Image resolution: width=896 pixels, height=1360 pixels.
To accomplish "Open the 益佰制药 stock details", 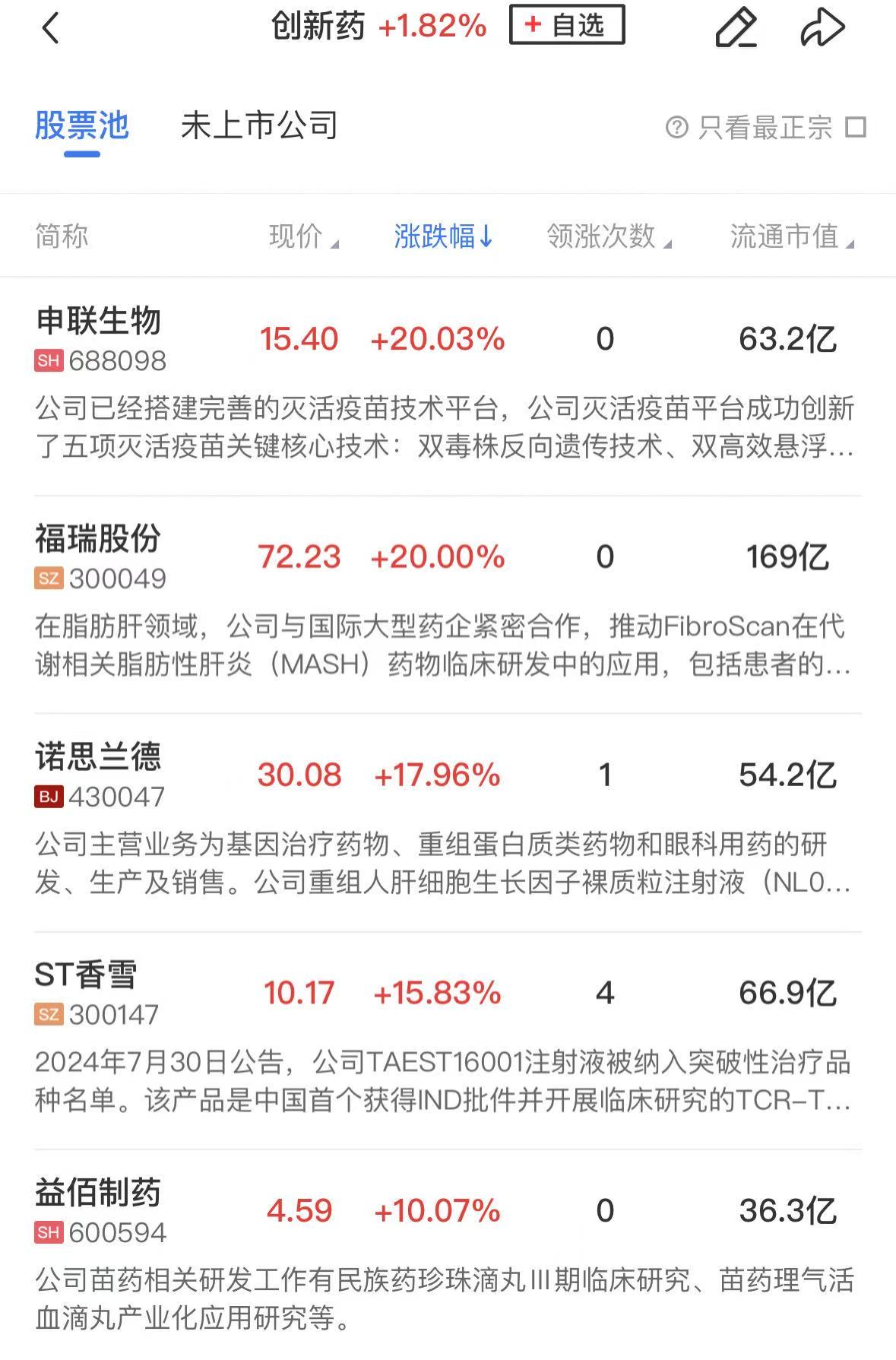I will (99, 1194).
